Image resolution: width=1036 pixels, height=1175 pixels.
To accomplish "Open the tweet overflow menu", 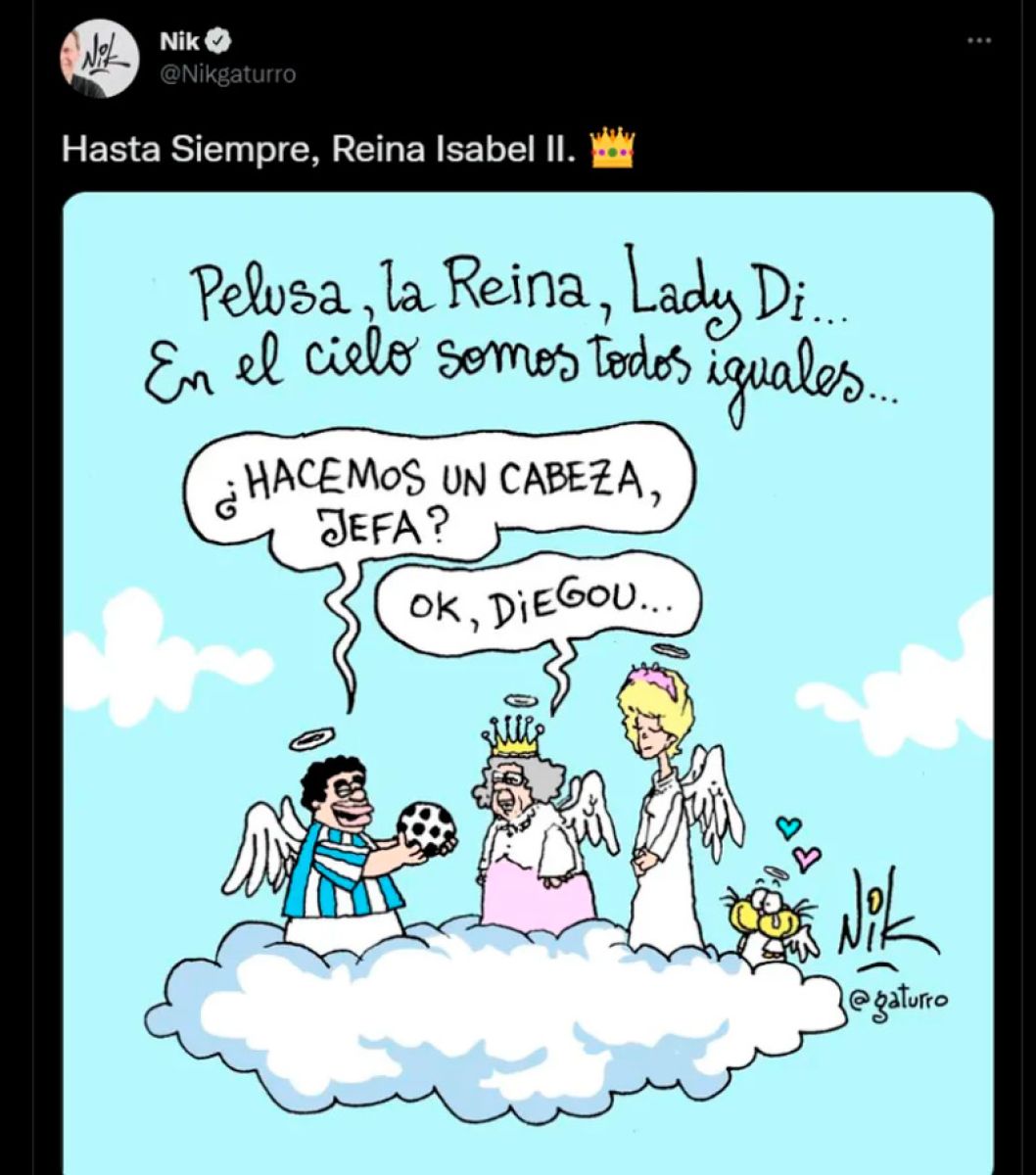I will 979,42.
